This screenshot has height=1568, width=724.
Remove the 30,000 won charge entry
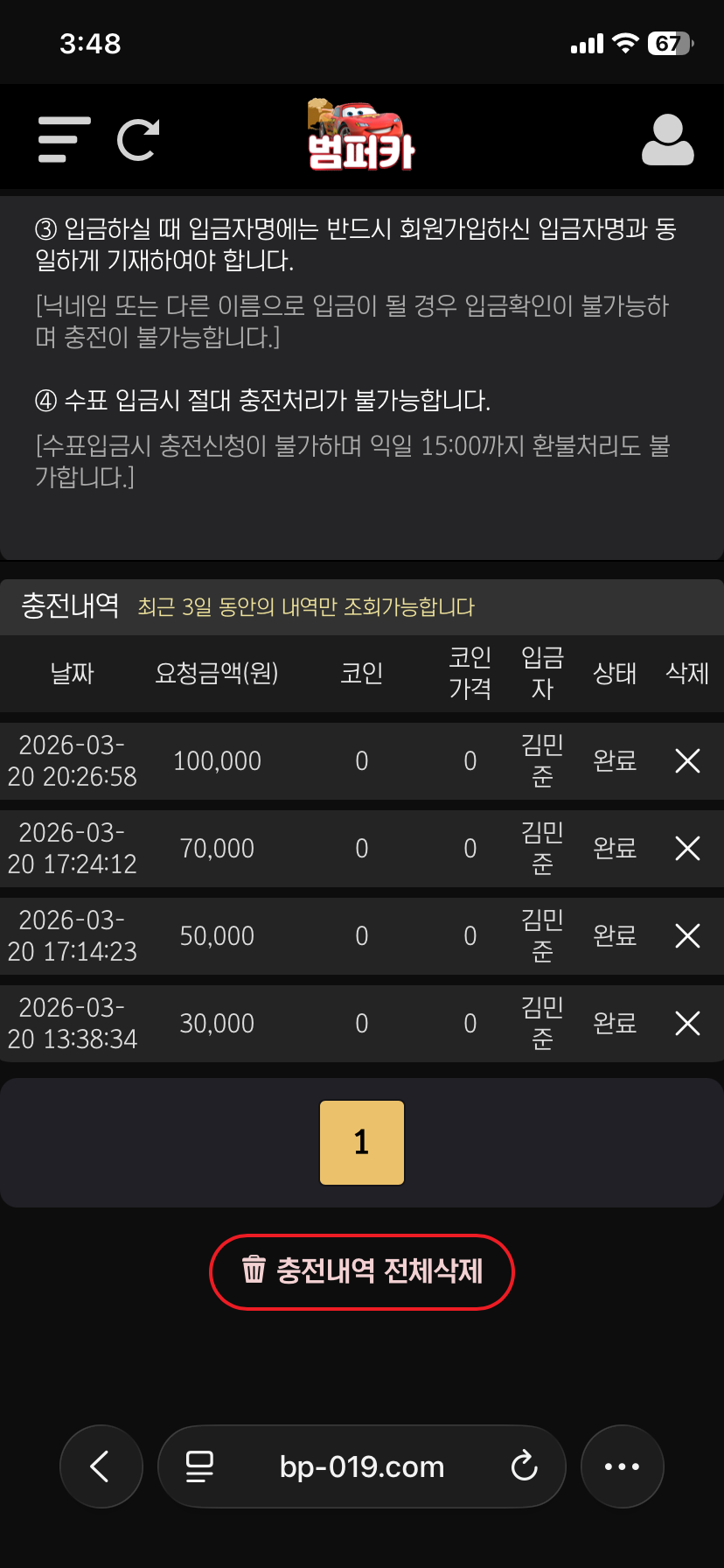pyautogui.click(x=687, y=1024)
